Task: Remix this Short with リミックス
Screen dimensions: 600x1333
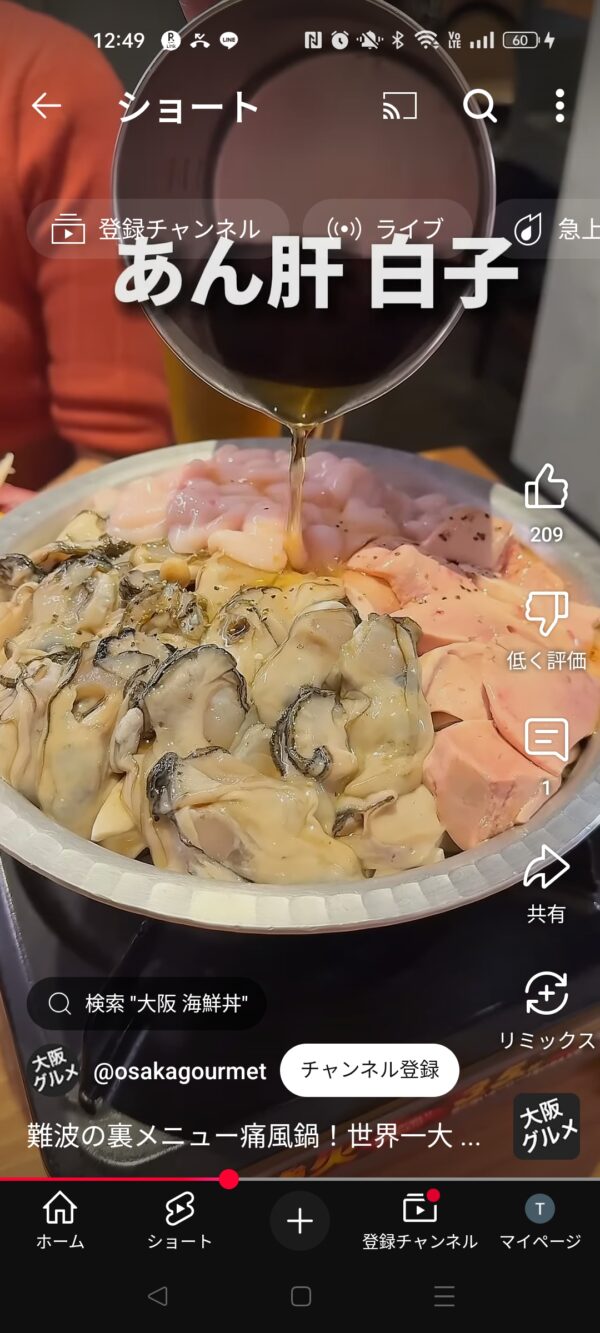Action: (x=546, y=995)
